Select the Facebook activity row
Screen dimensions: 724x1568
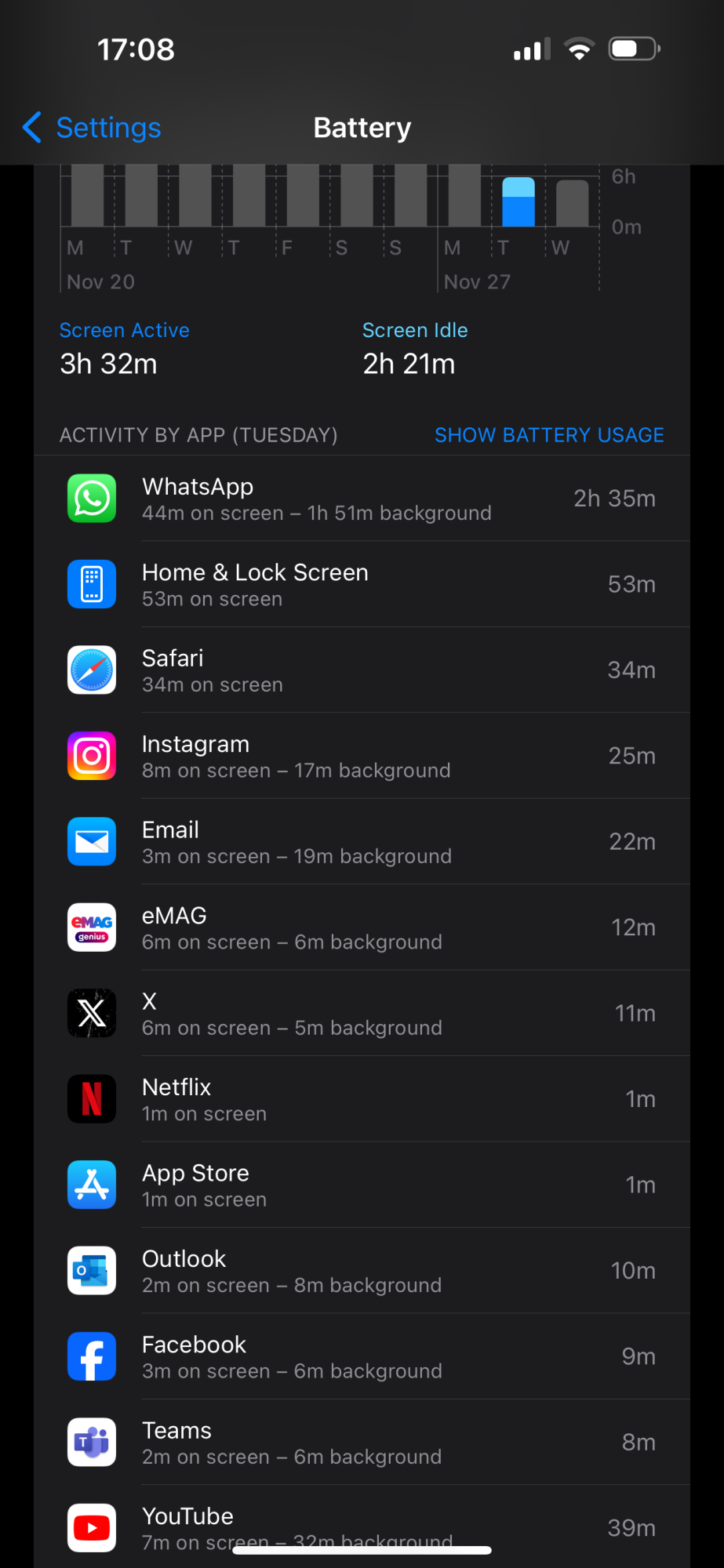[362, 1357]
